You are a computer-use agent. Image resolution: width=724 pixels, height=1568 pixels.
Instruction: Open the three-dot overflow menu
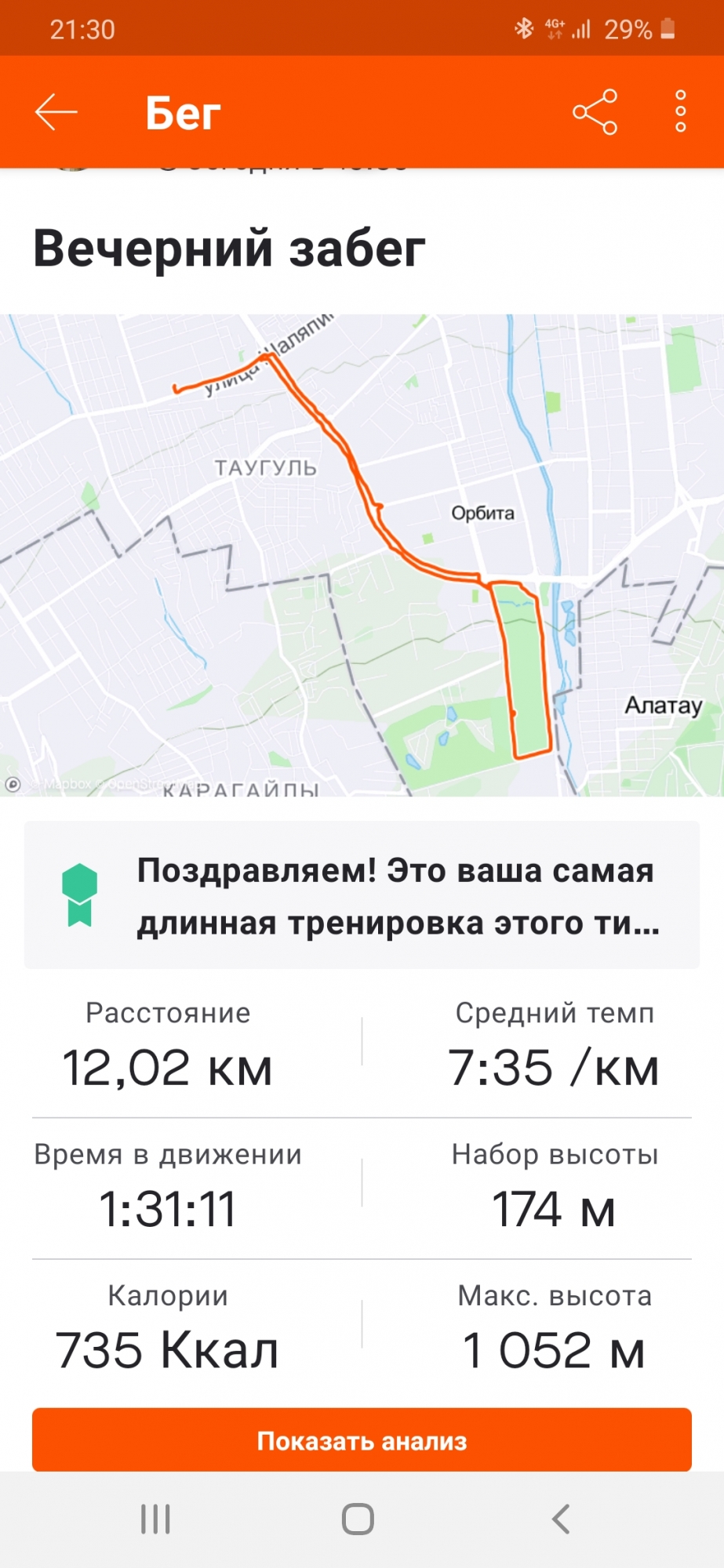click(x=680, y=111)
